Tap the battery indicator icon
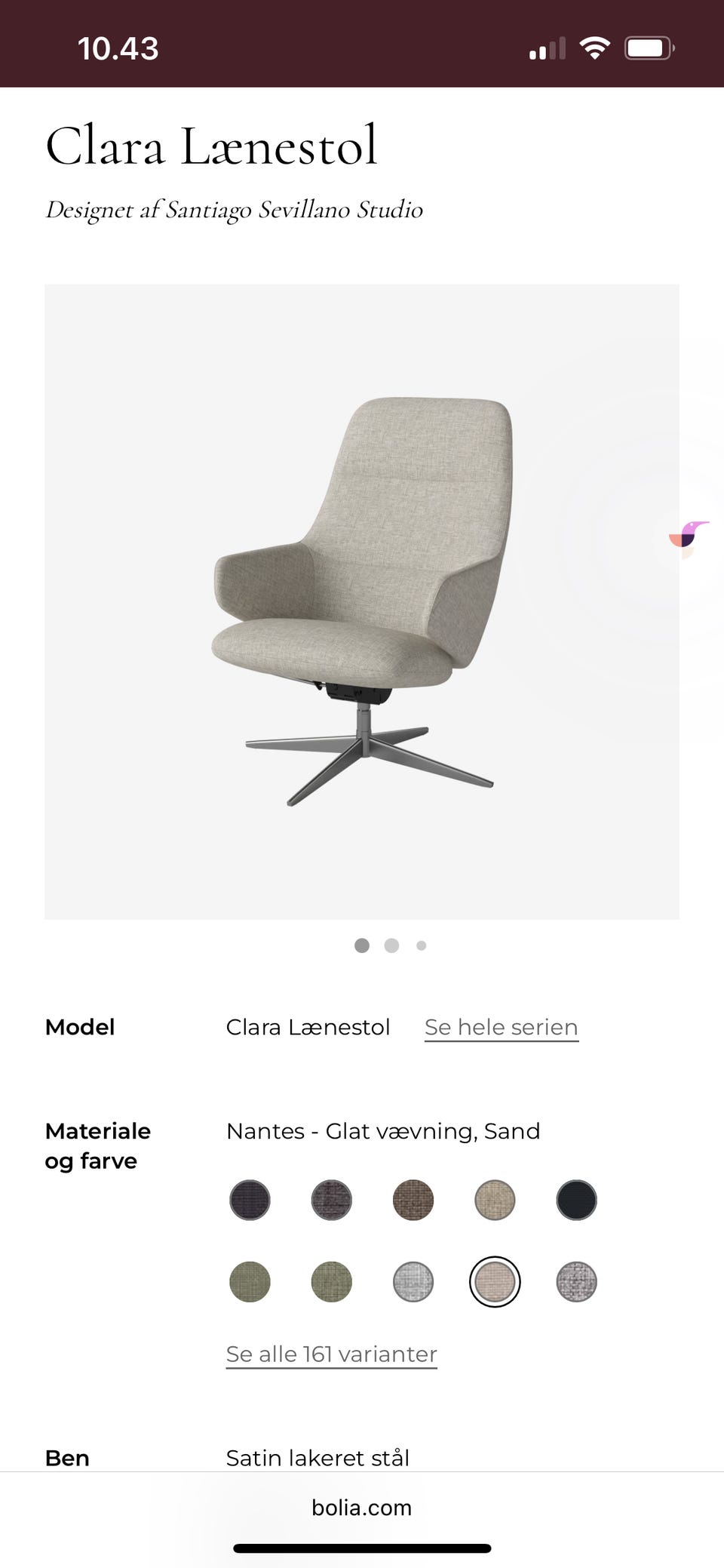Screen dimensions: 724x1568 [649, 47]
